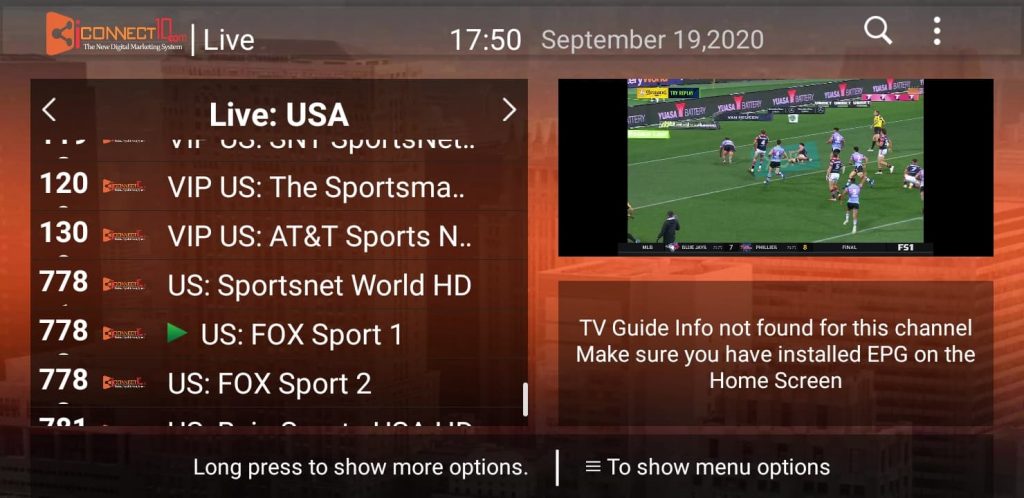Play US: Sportsnet World HD channel

click(318, 285)
